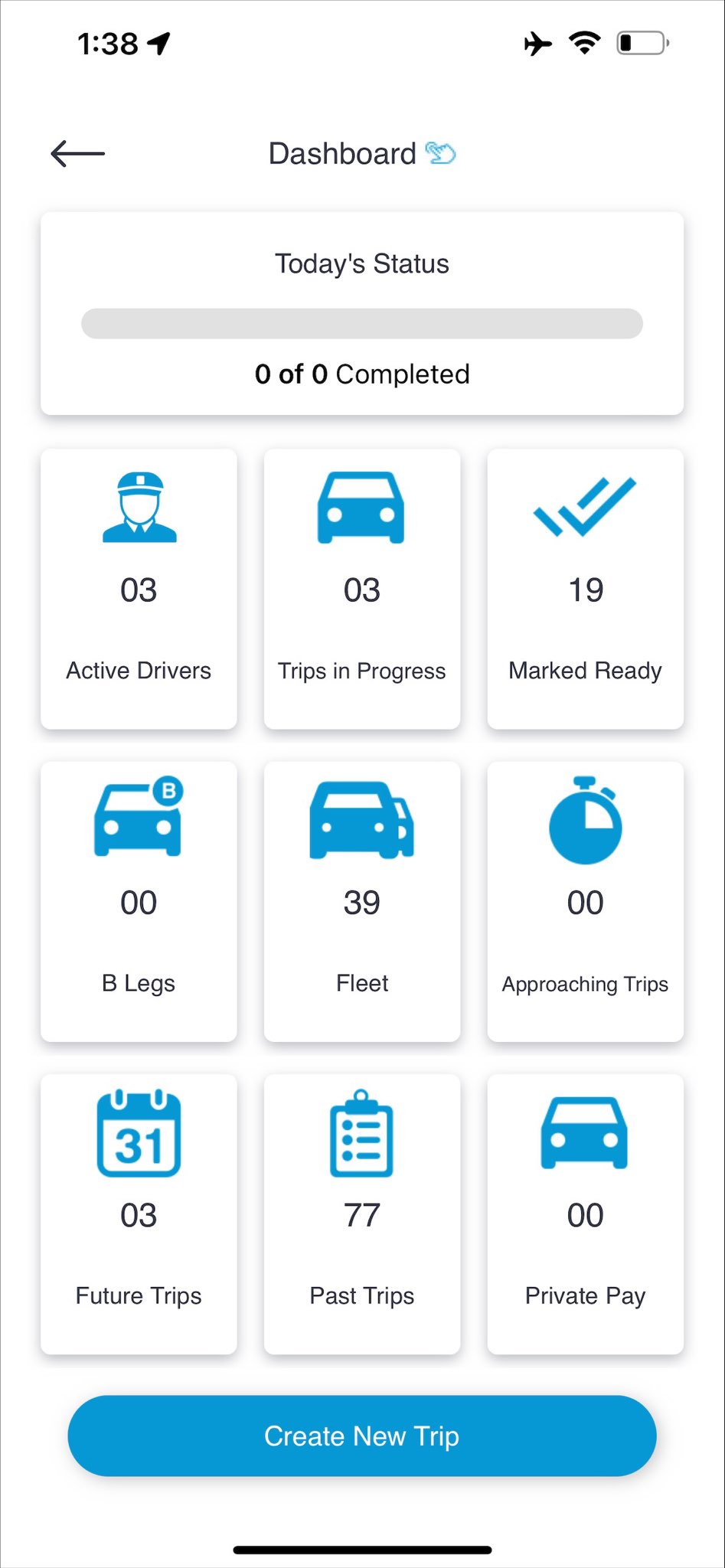The width and height of the screenshot is (725, 1568).
Task: Open the Active Drivers card
Action: pyautogui.click(x=139, y=589)
